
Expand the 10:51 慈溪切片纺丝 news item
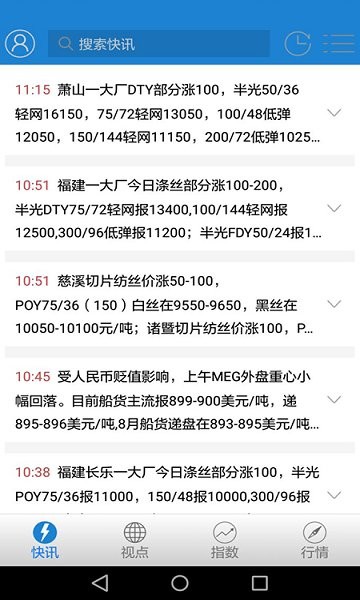click(x=334, y=304)
